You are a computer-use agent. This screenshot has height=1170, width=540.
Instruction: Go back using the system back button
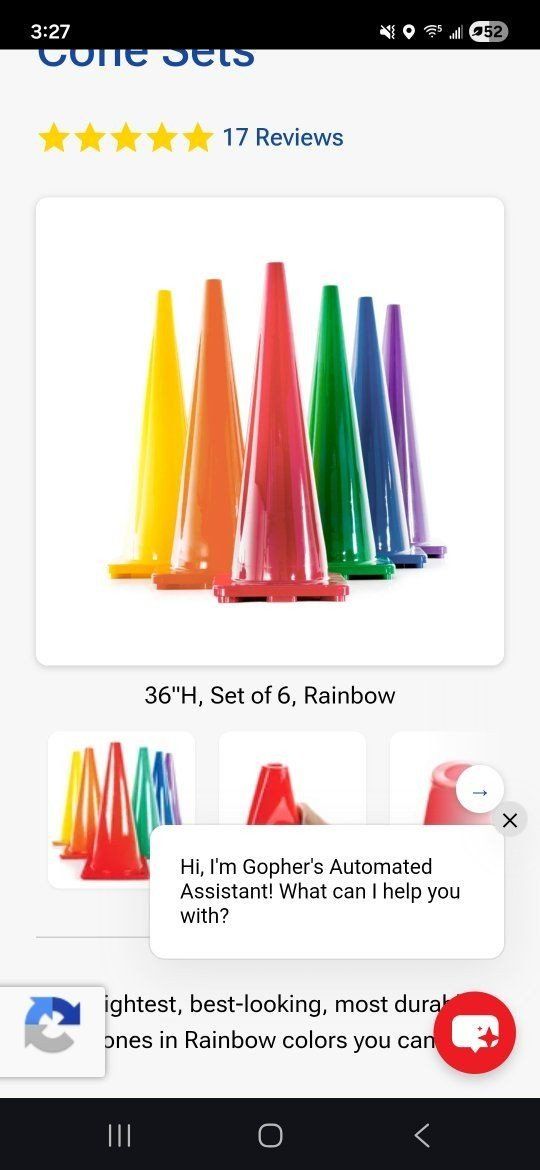pyautogui.click(x=422, y=1136)
